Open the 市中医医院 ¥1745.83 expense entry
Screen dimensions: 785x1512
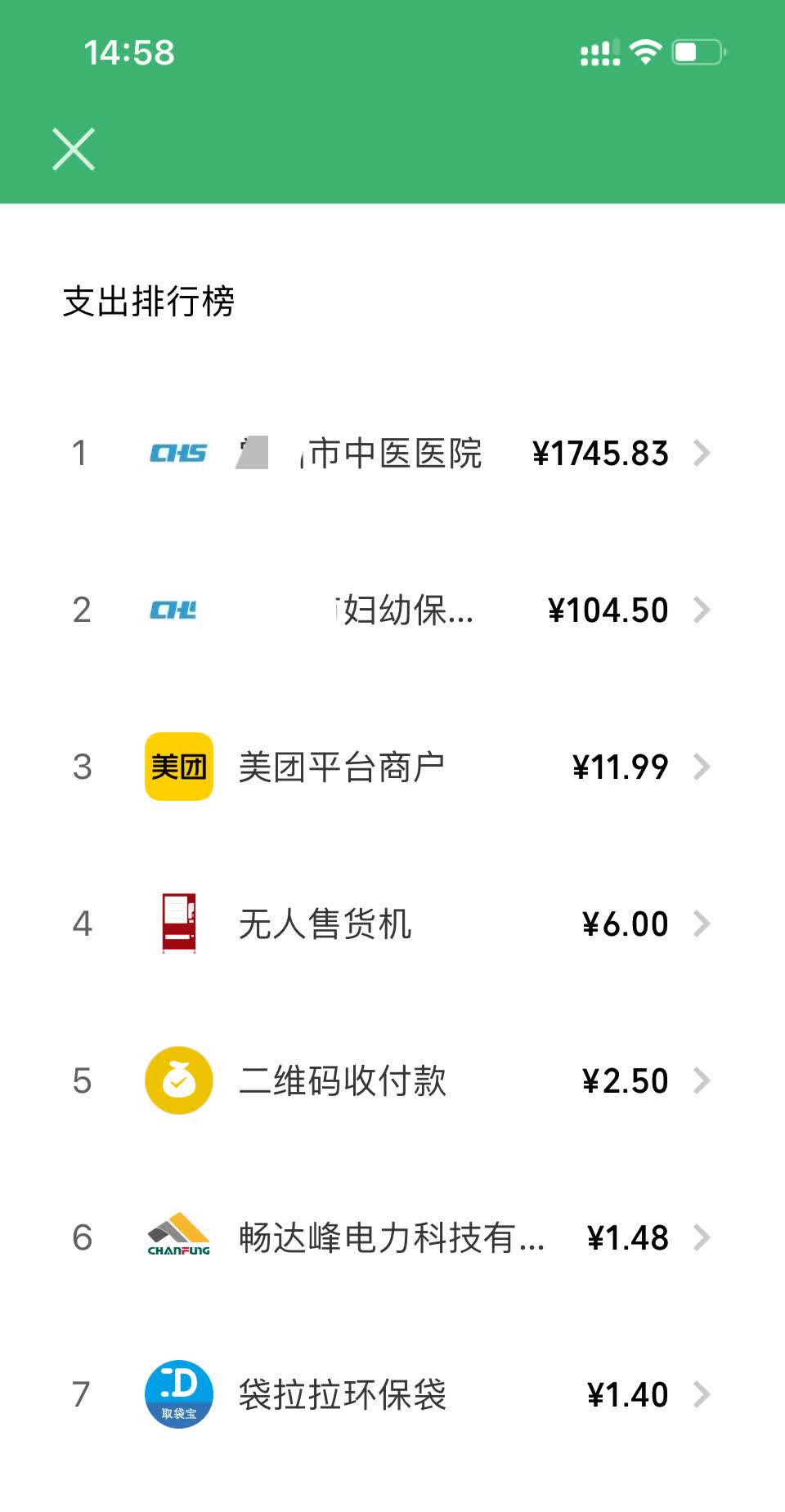(x=392, y=453)
